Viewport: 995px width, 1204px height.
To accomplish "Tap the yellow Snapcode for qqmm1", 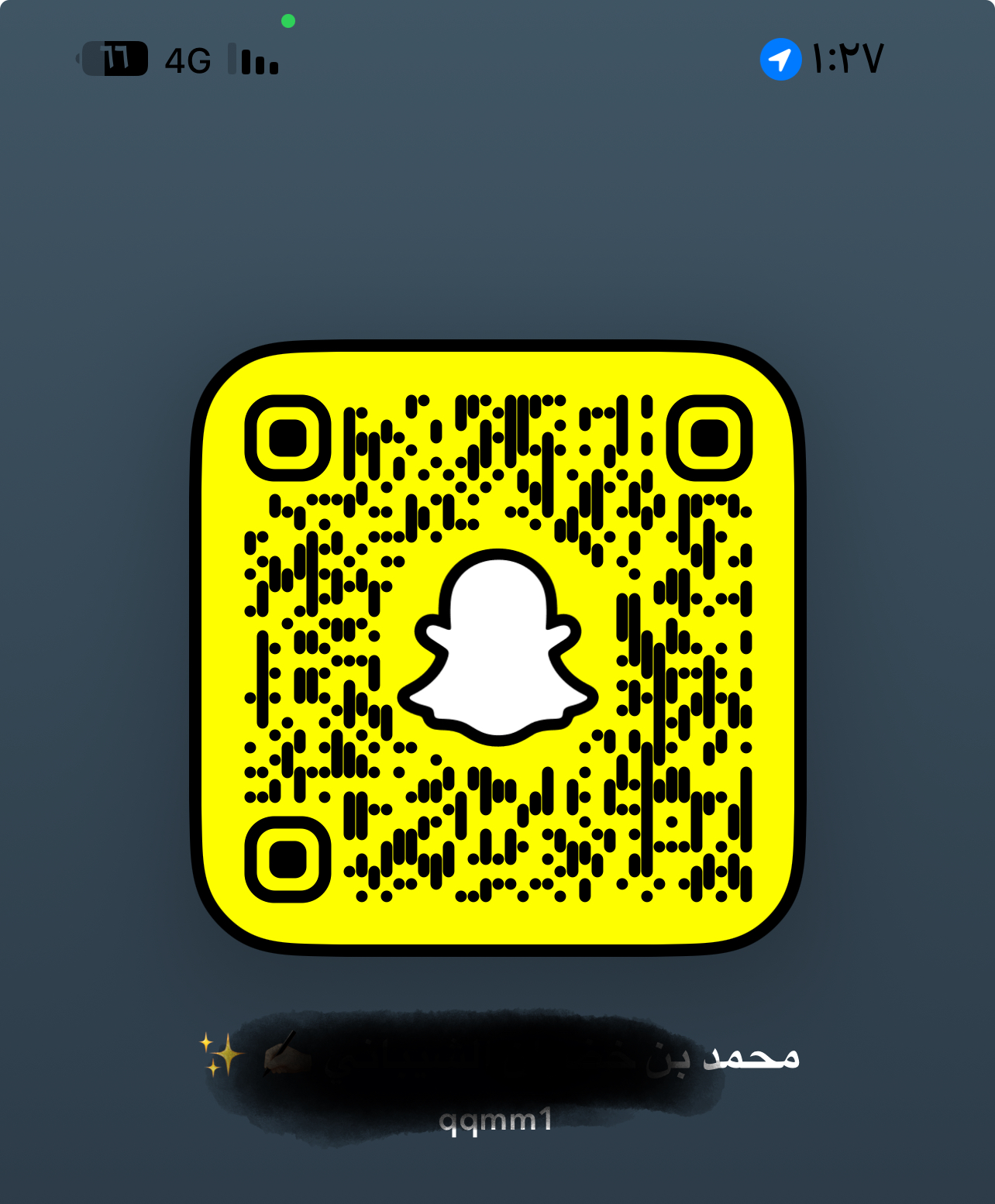I will point(497,648).
